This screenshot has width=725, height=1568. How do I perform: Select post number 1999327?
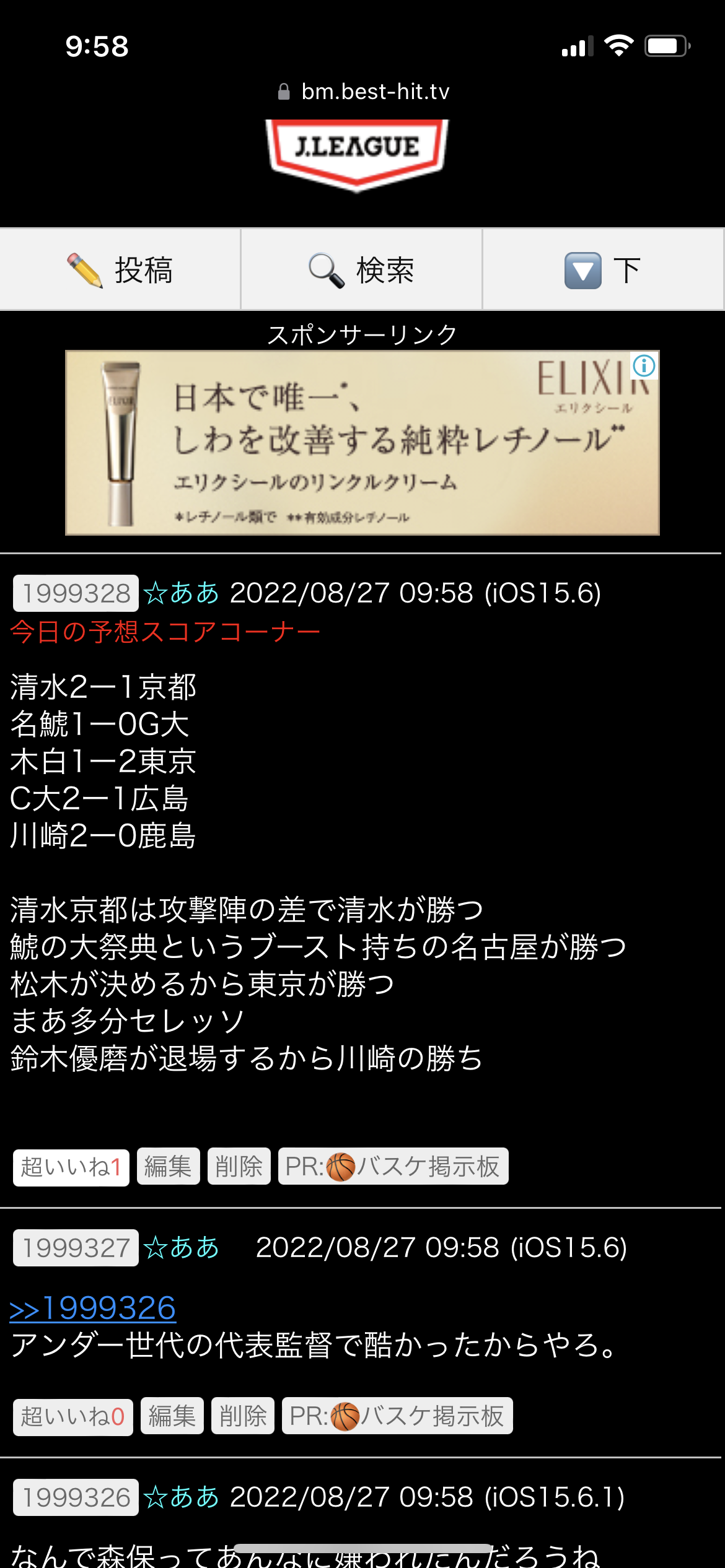click(x=76, y=1248)
